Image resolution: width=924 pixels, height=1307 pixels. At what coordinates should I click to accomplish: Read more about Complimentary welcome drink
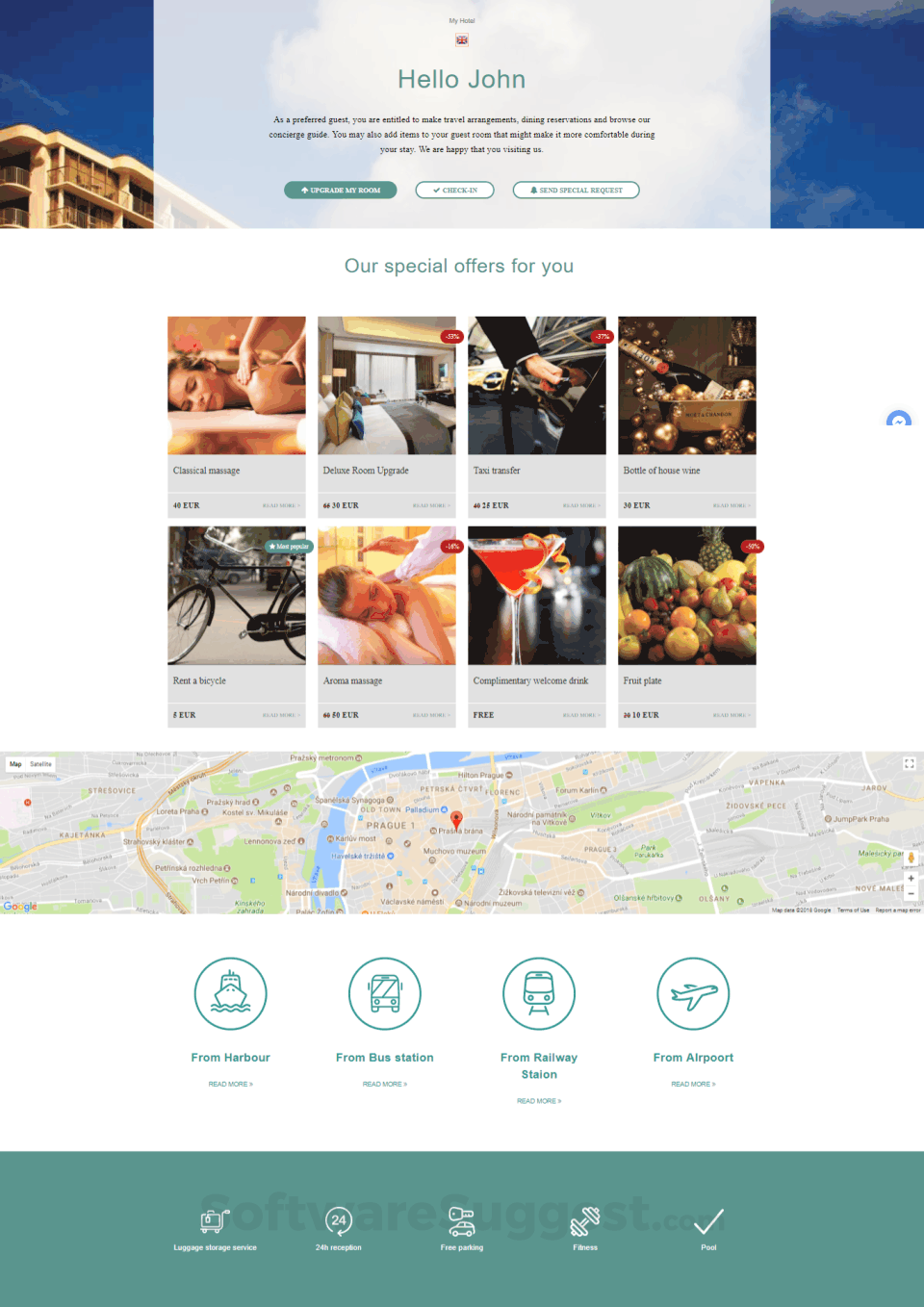coord(580,715)
